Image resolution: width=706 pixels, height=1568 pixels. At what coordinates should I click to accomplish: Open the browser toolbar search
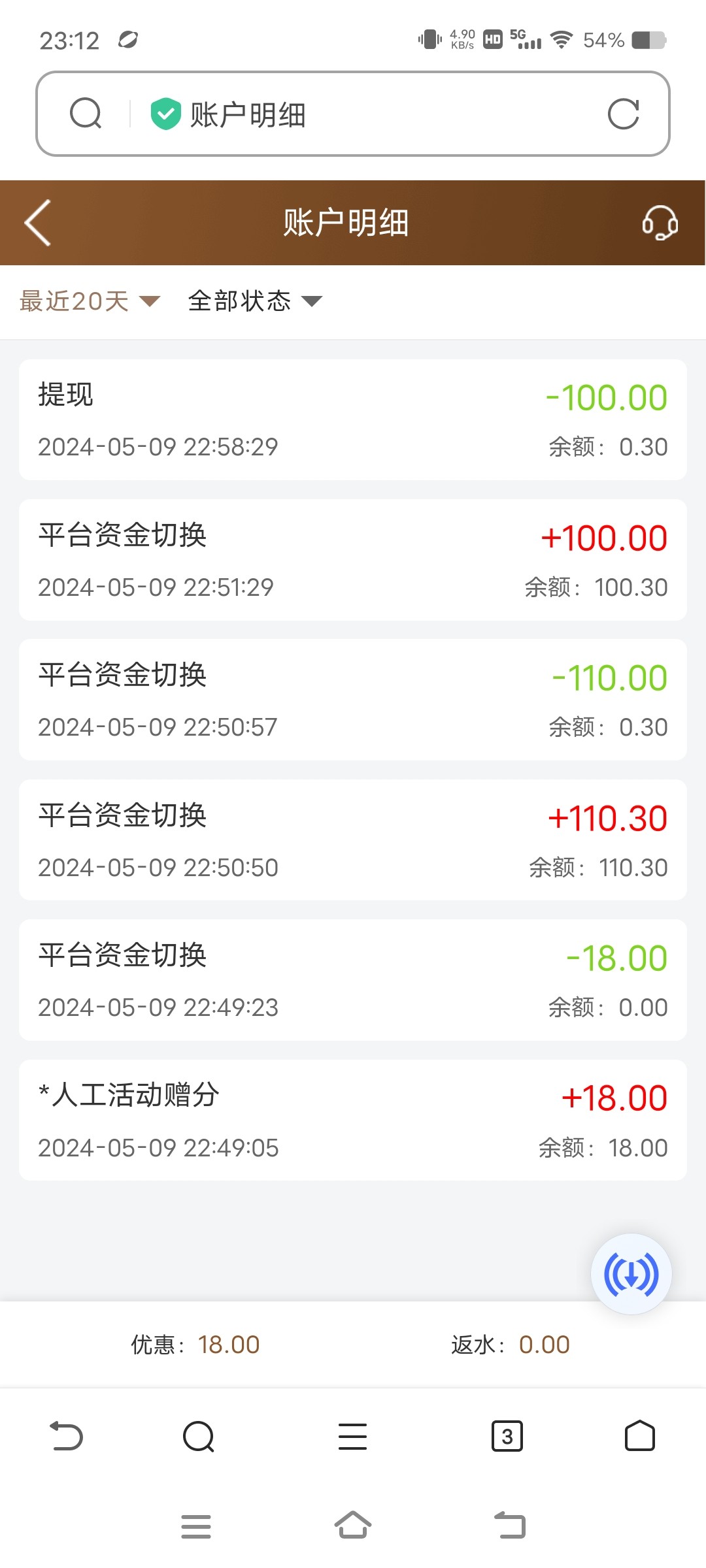pos(199,1435)
